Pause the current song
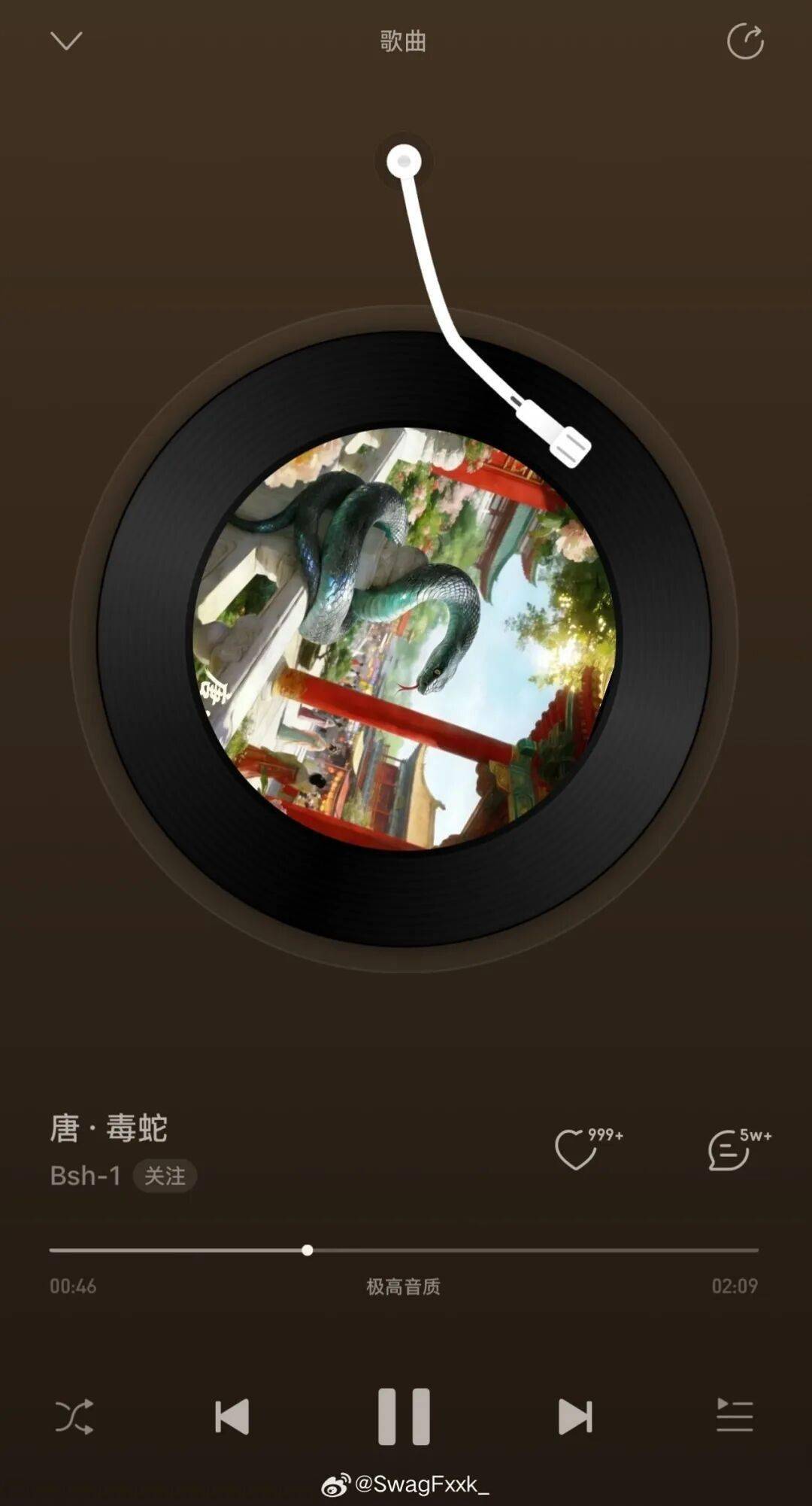 pyautogui.click(x=404, y=1416)
